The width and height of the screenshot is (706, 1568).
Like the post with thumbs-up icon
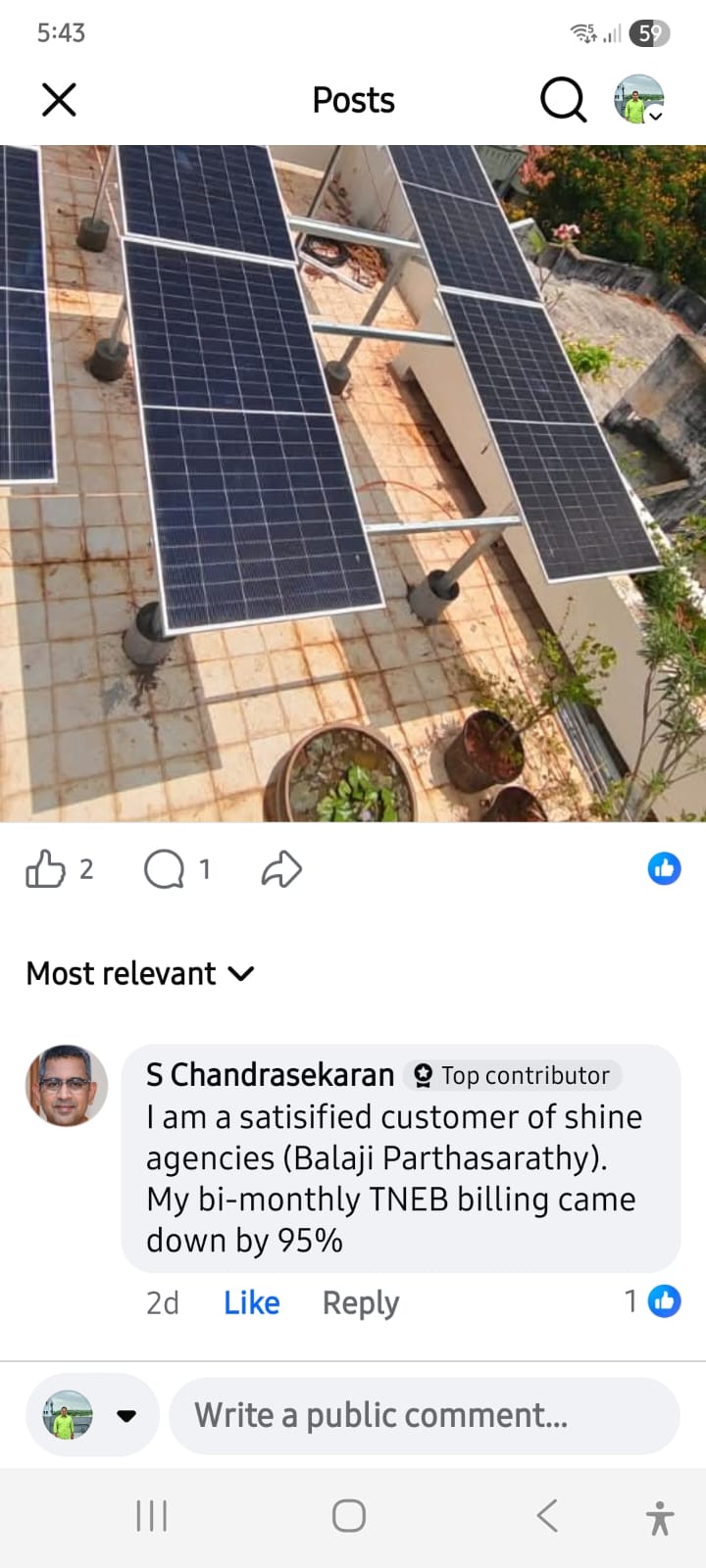(45, 869)
